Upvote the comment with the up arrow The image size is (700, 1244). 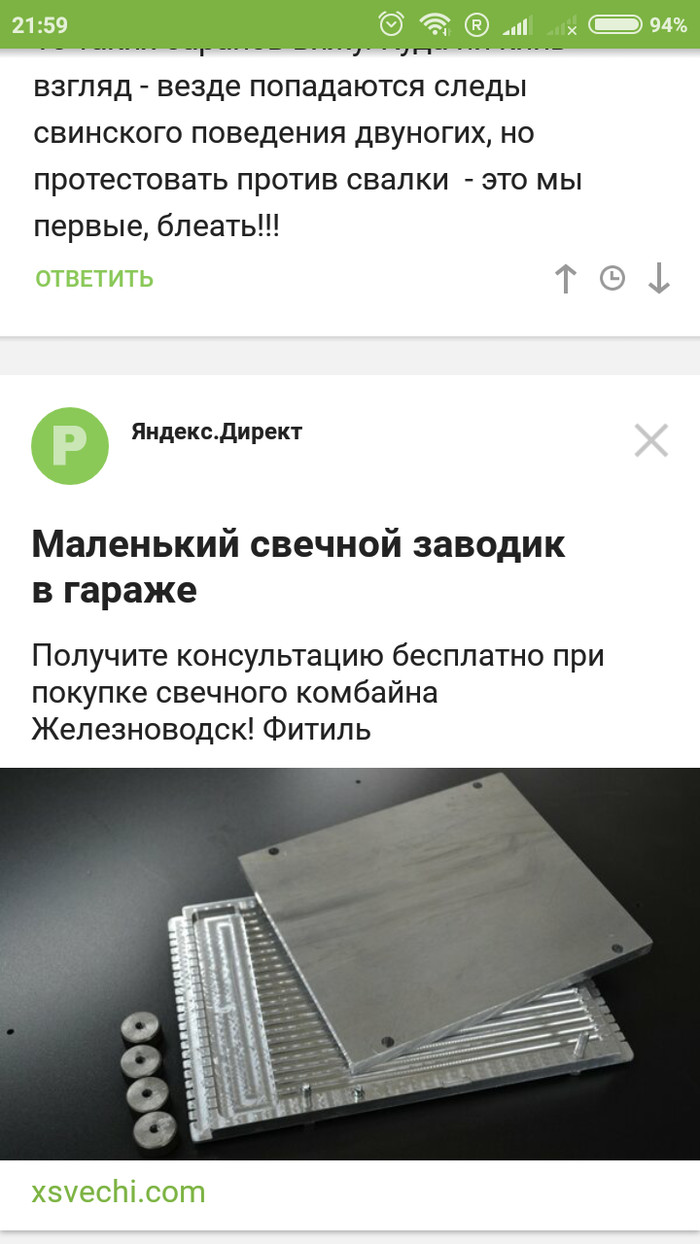pyautogui.click(x=565, y=279)
